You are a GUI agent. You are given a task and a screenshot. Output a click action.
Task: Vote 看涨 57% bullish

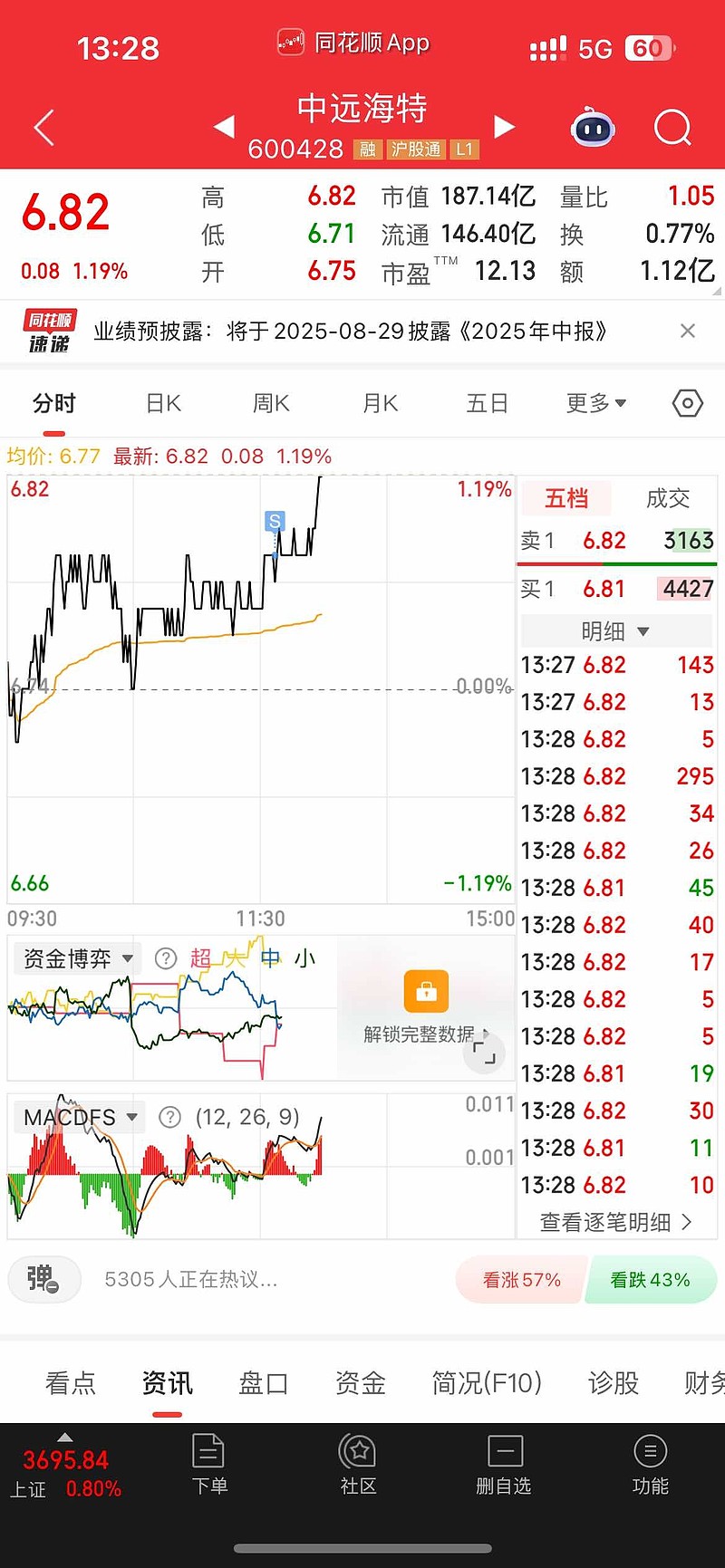[x=522, y=1280]
